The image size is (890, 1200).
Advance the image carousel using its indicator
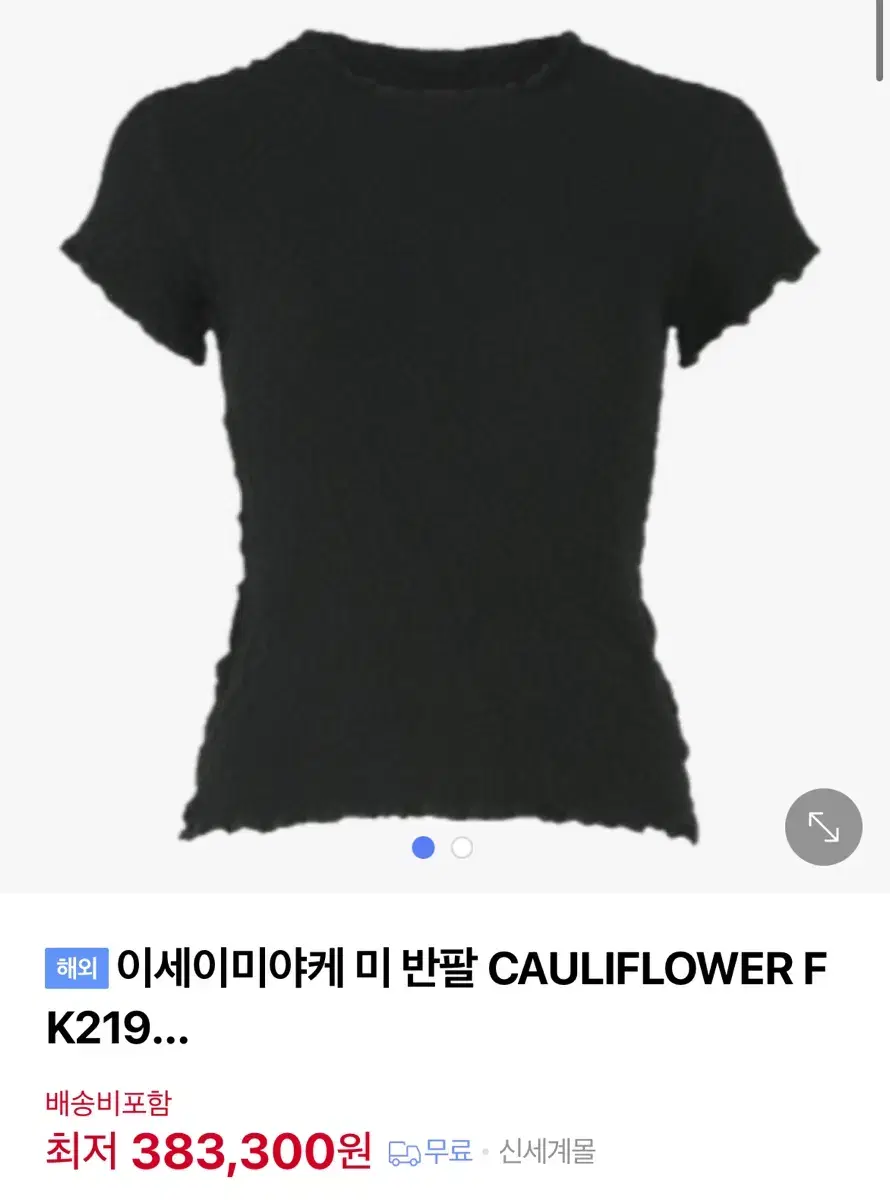462,847
